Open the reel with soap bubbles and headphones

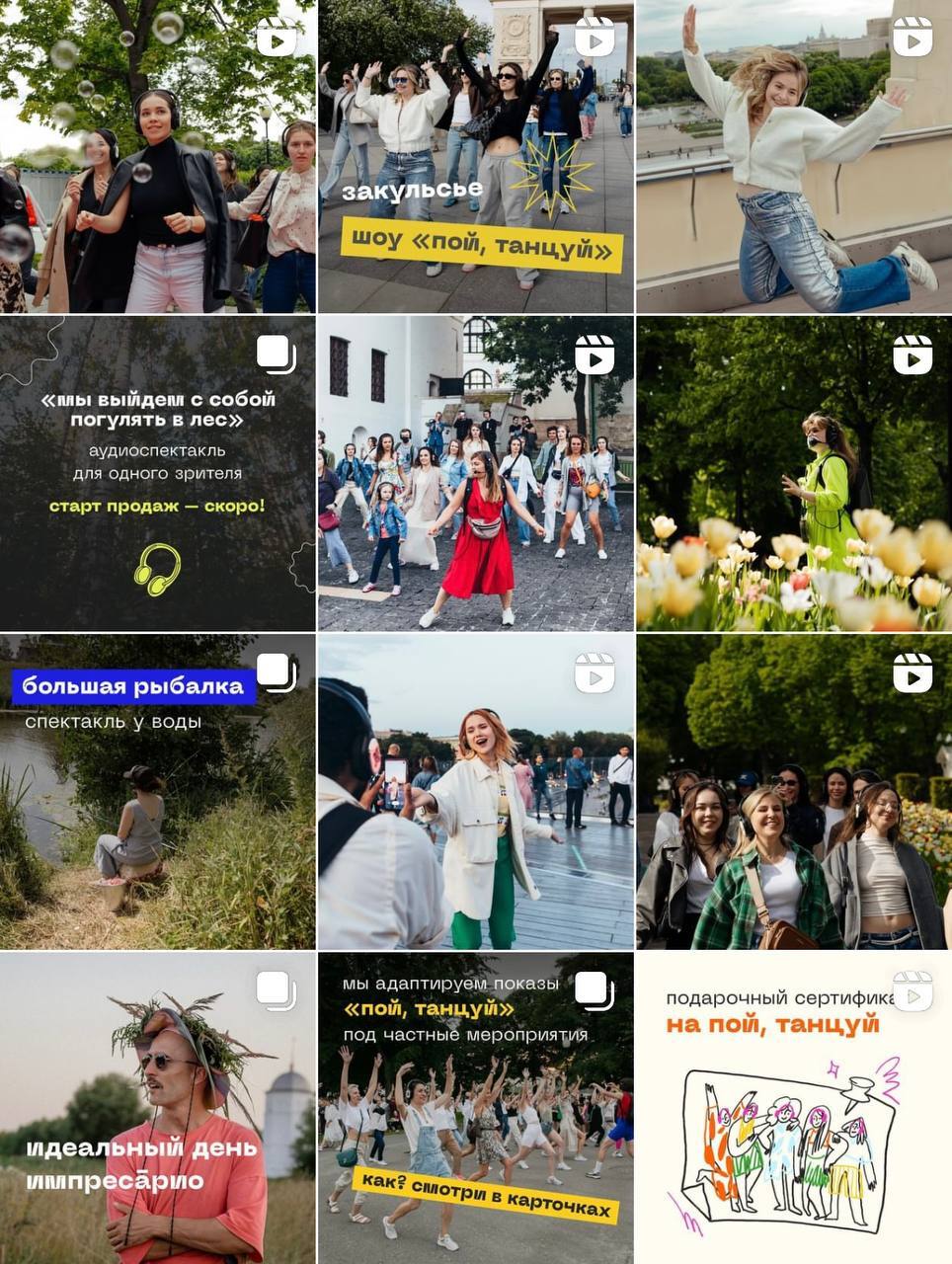[158, 156]
